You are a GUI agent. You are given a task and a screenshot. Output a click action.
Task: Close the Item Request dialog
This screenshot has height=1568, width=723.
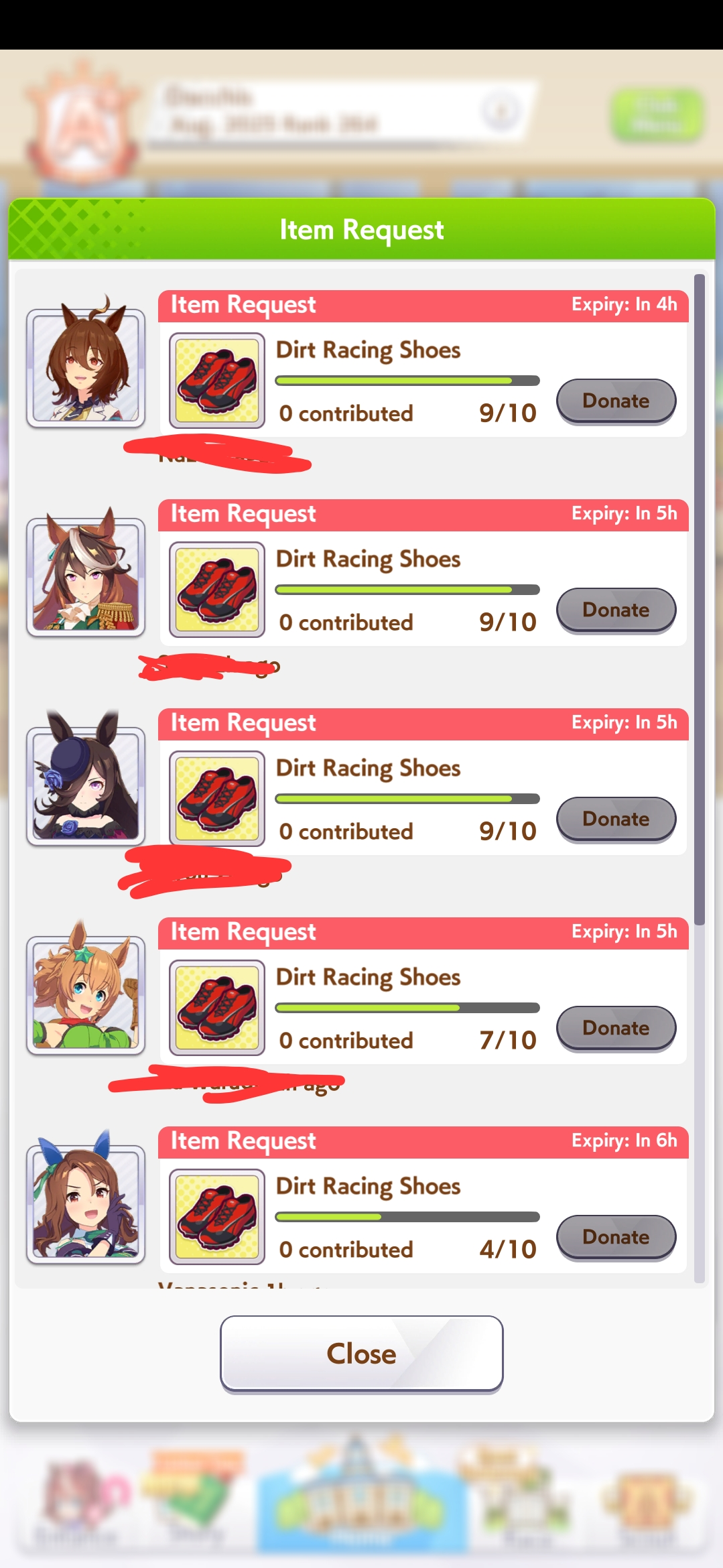point(361,1354)
